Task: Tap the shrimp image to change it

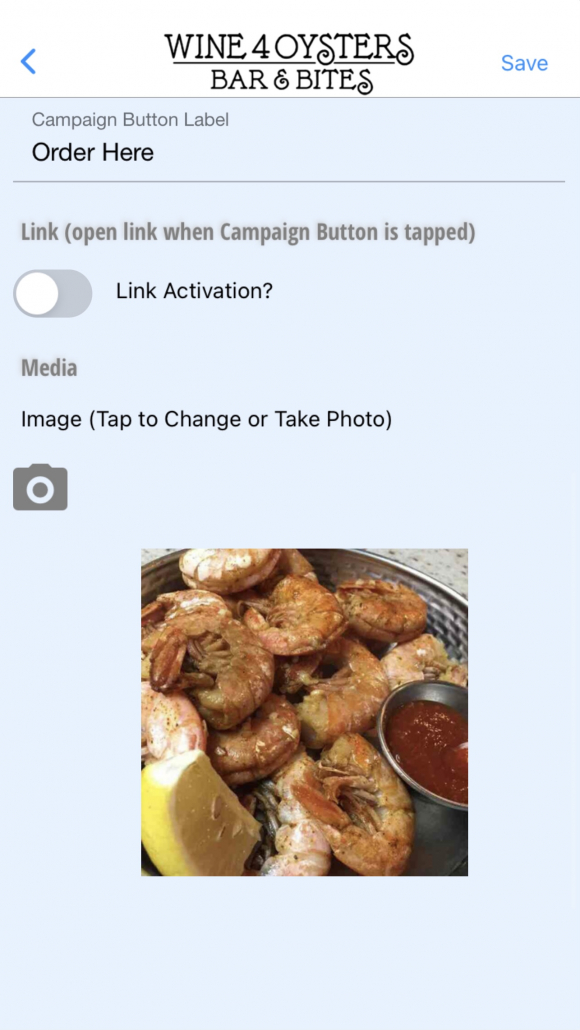Action: pos(304,711)
